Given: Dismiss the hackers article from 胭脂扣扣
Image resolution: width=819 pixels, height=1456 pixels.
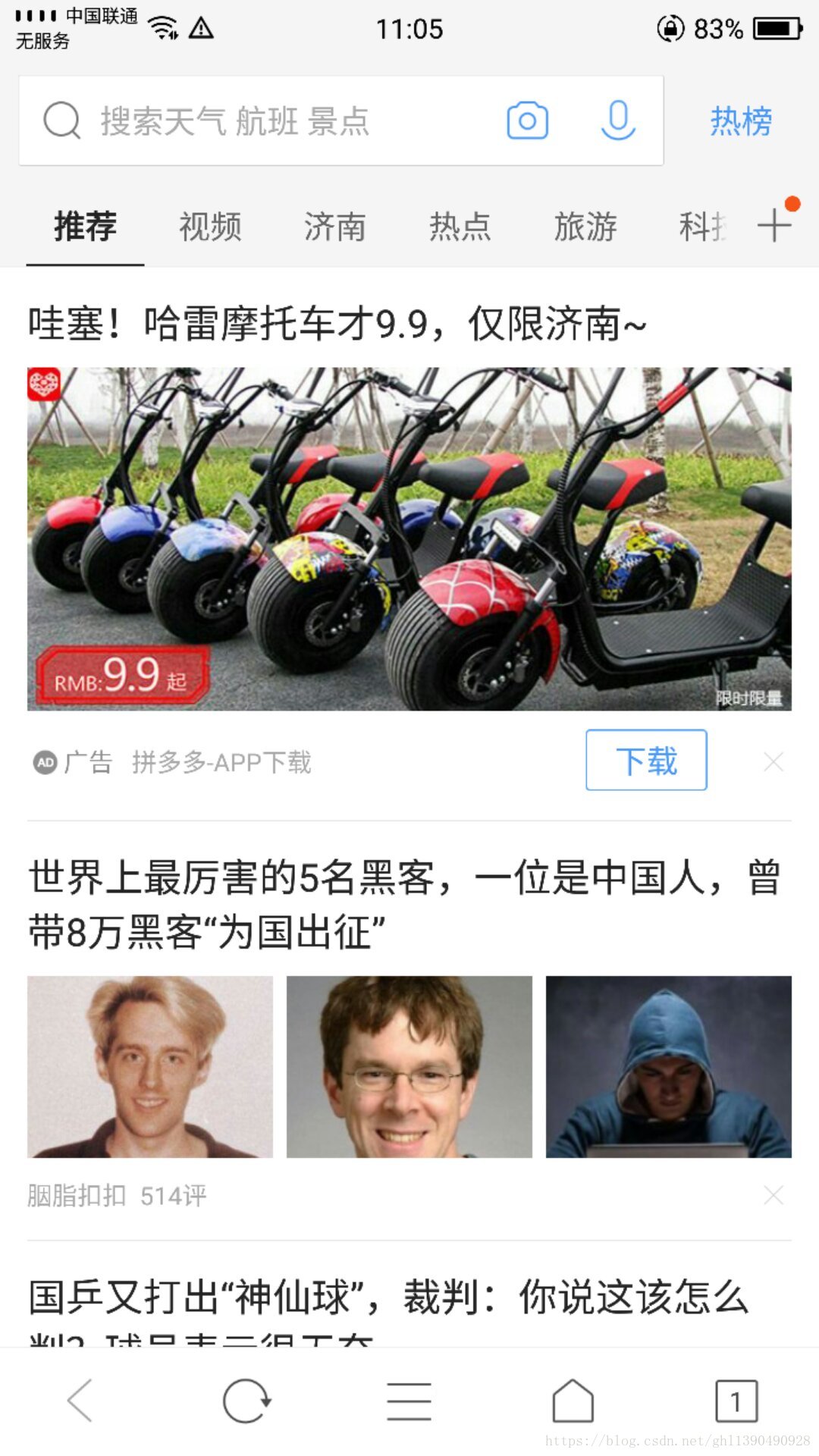Looking at the screenshot, I should 773,1195.
